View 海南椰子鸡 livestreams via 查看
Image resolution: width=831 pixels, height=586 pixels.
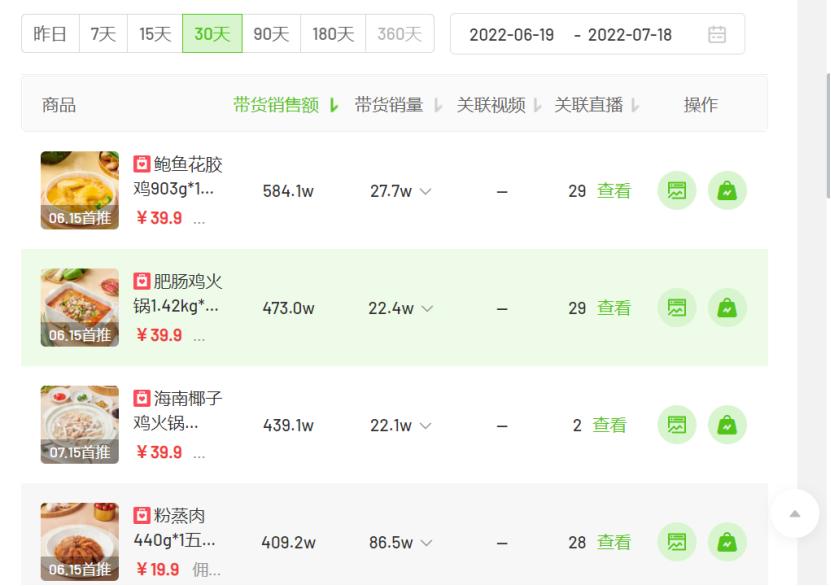tap(609, 425)
